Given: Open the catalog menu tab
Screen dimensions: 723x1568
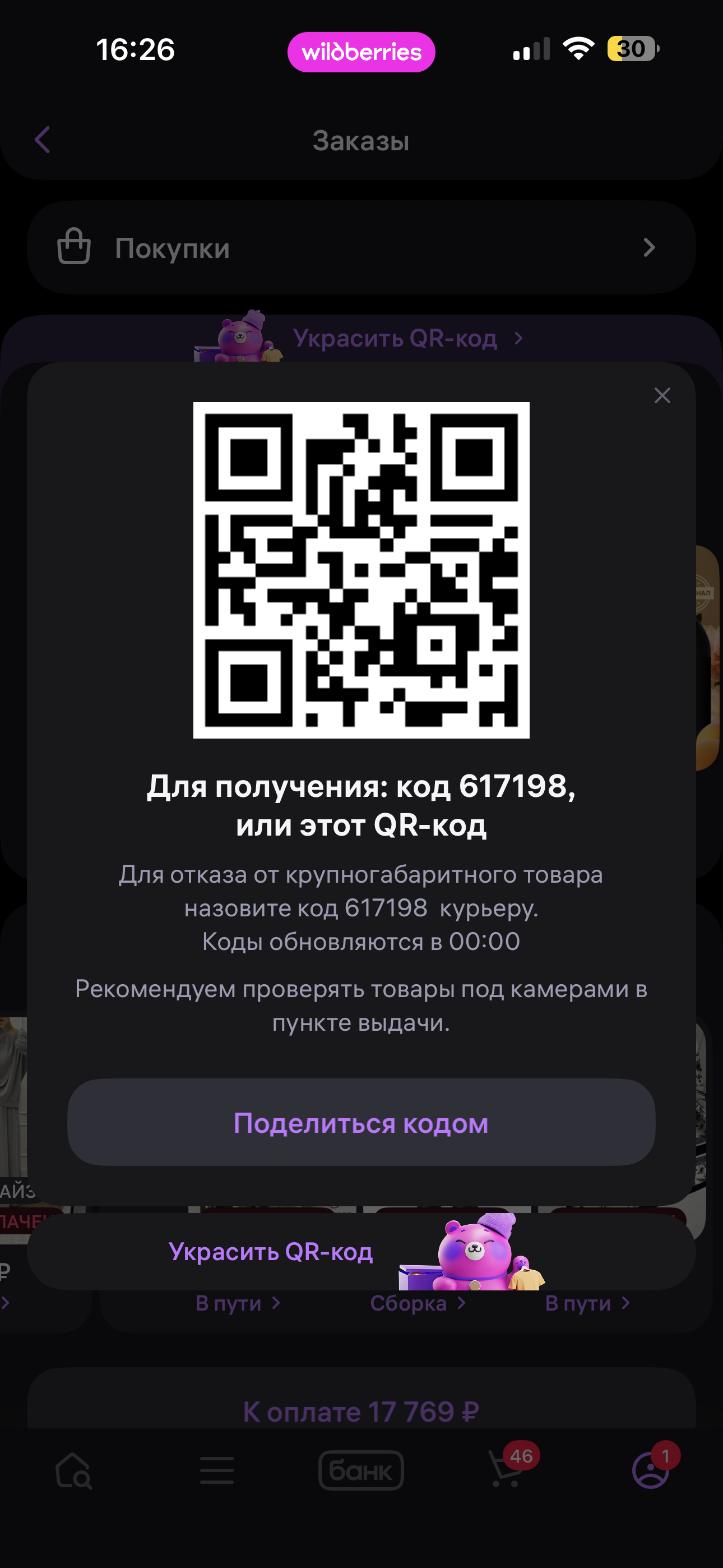Looking at the screenshot, I should click(217, 1470).
